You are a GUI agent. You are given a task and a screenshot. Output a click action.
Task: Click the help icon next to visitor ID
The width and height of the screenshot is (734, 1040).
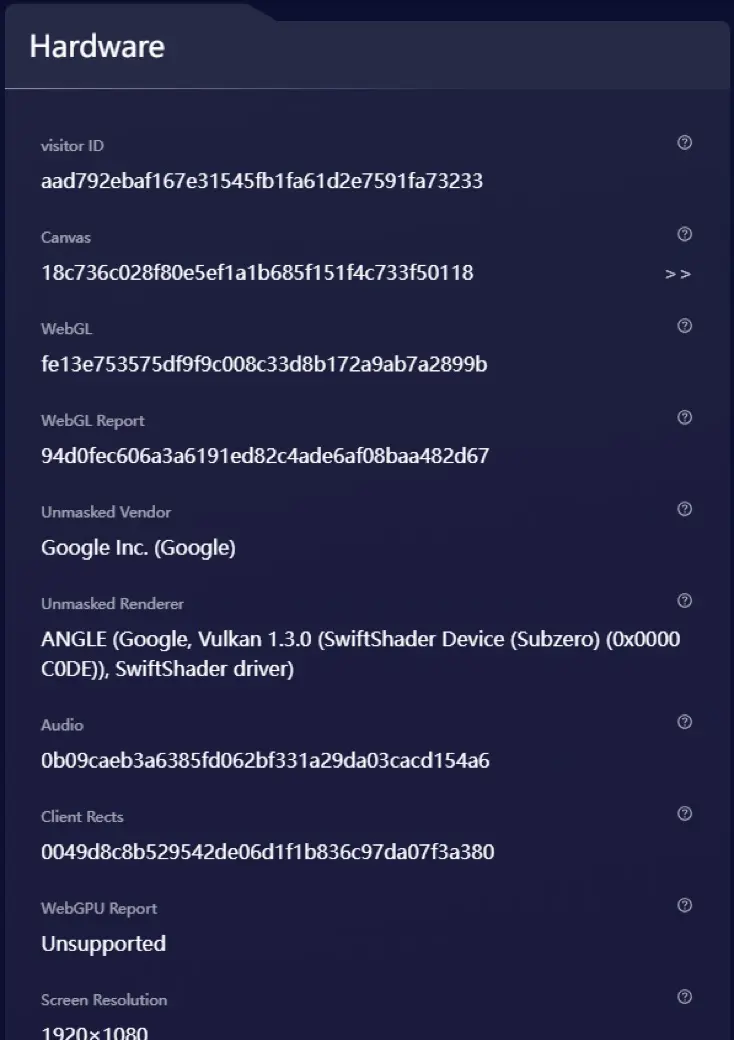(685, 142)
